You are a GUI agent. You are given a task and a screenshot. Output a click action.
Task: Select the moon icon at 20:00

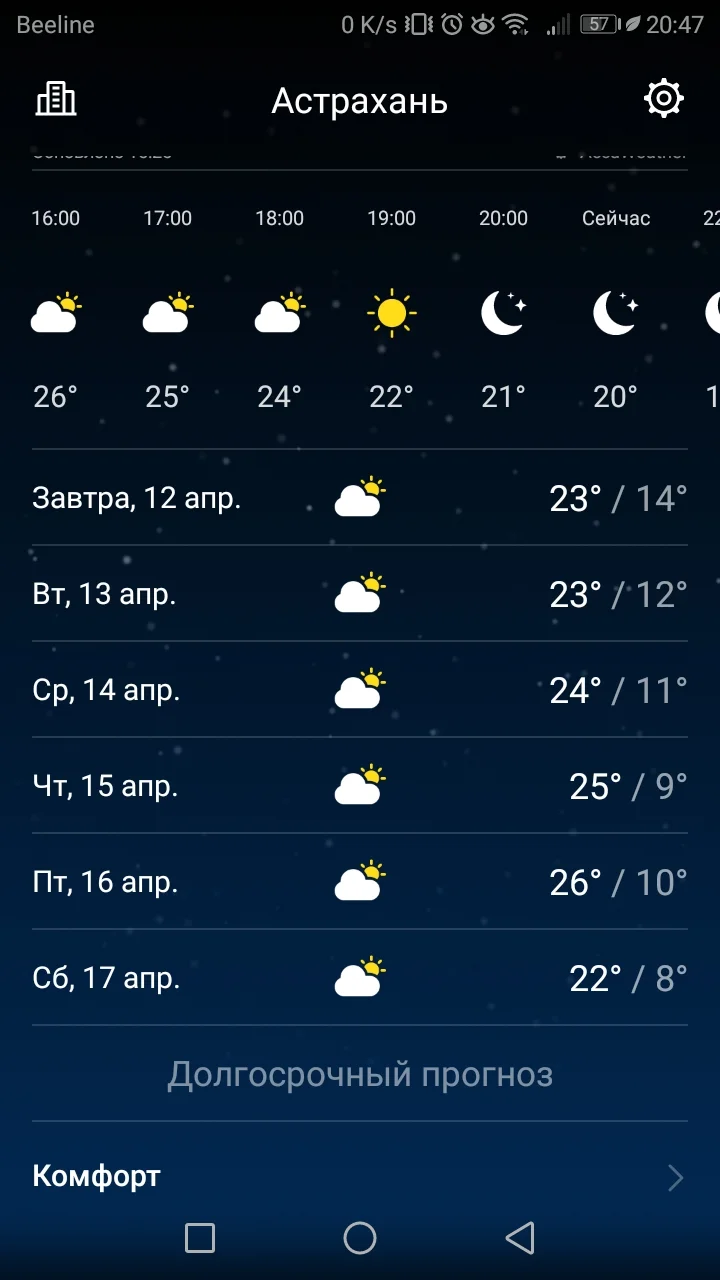pos(502,312)
